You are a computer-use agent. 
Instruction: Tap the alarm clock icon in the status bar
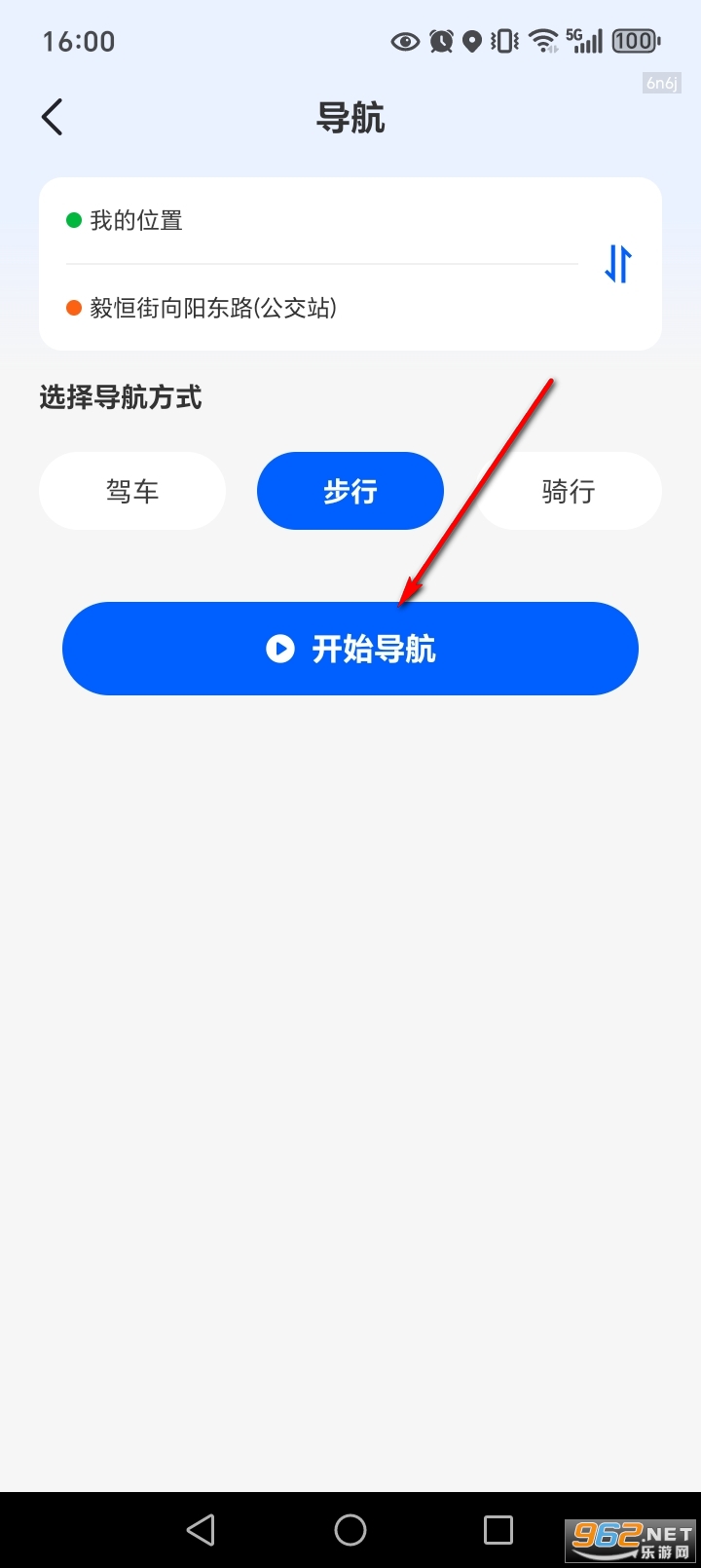(441, 40)
